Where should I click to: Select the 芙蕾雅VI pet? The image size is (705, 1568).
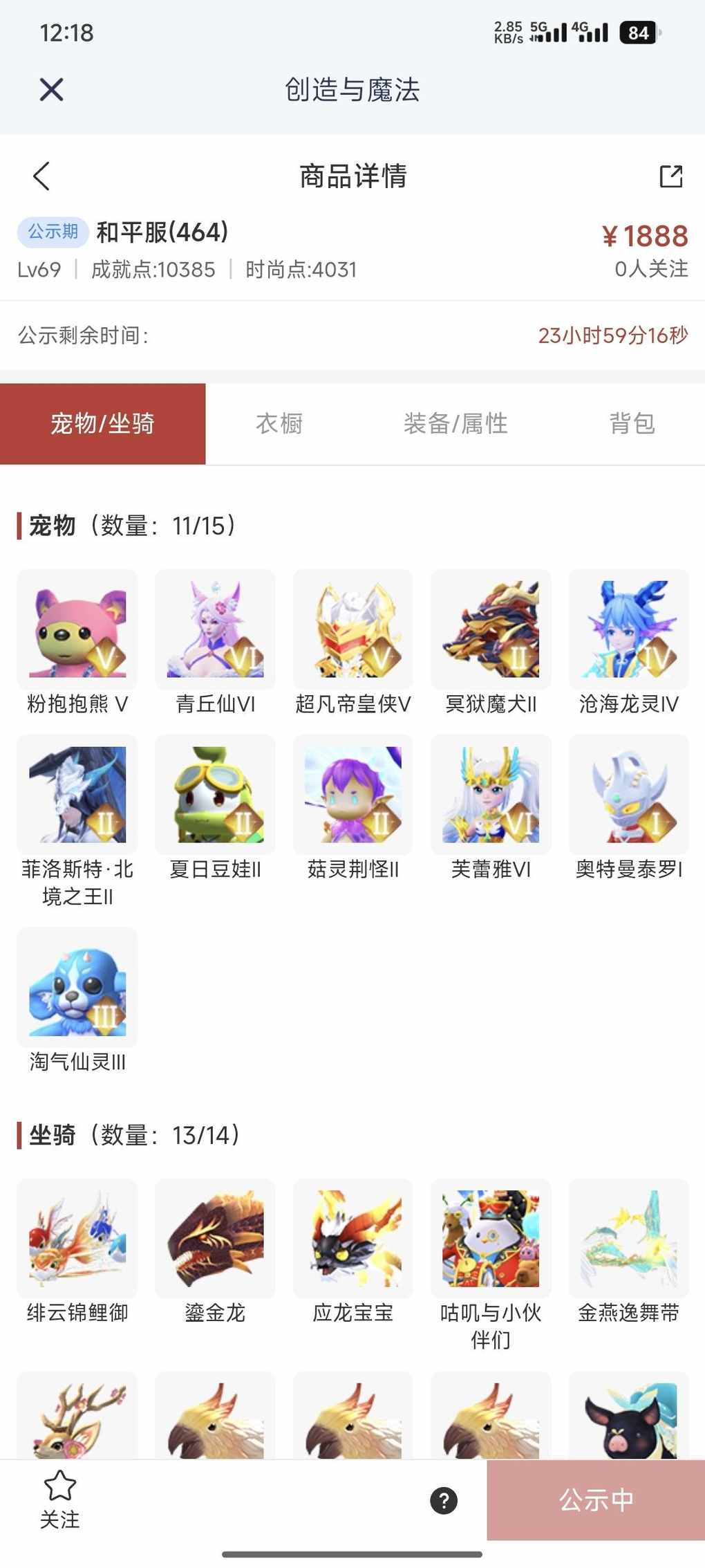point(491,795)
